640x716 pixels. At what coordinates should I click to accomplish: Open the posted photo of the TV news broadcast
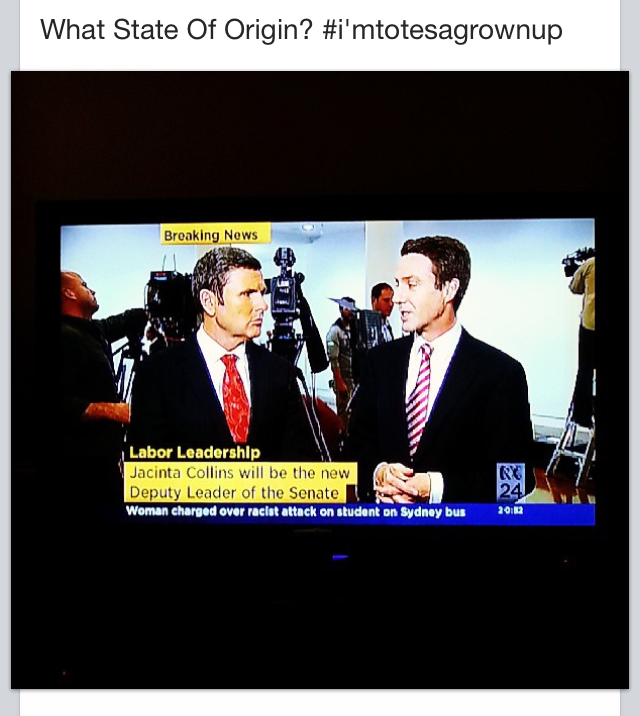tap(320, 380)
